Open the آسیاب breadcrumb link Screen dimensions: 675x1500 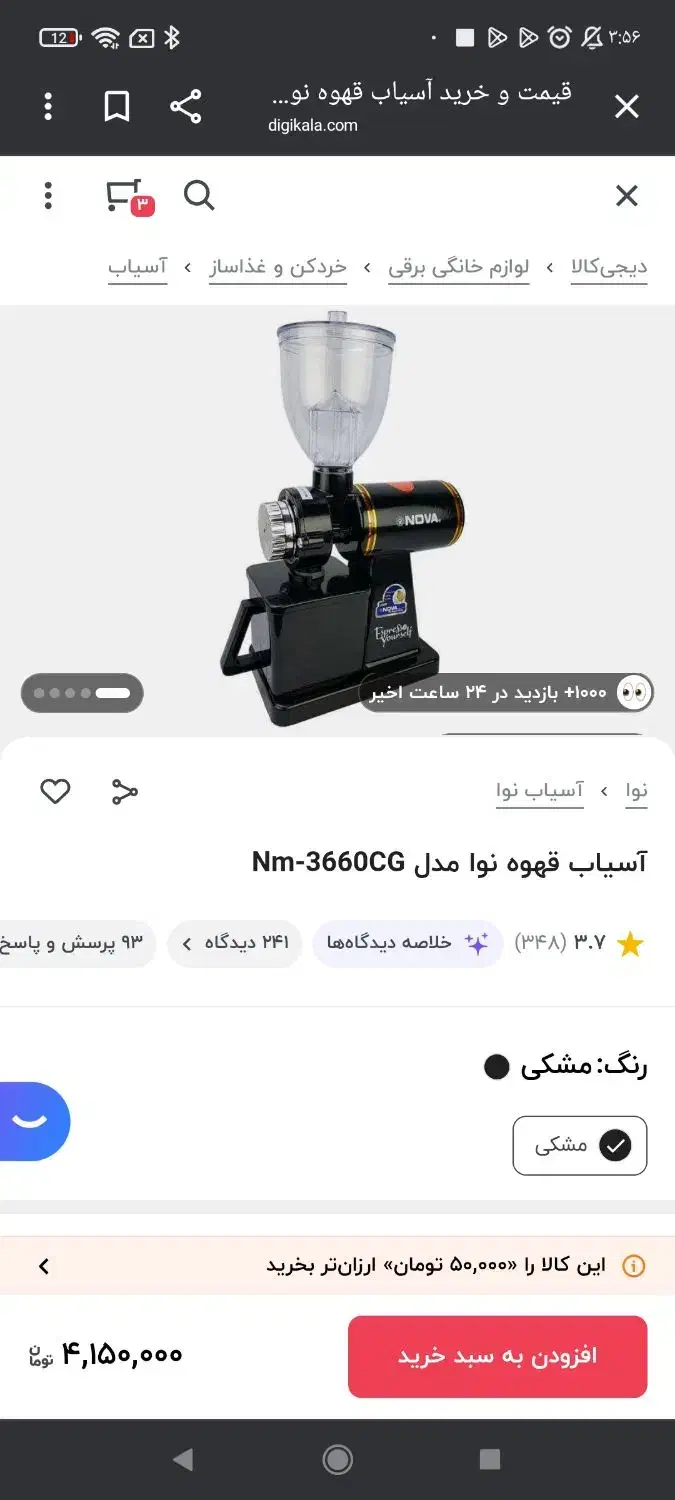(x=137, y=267)
